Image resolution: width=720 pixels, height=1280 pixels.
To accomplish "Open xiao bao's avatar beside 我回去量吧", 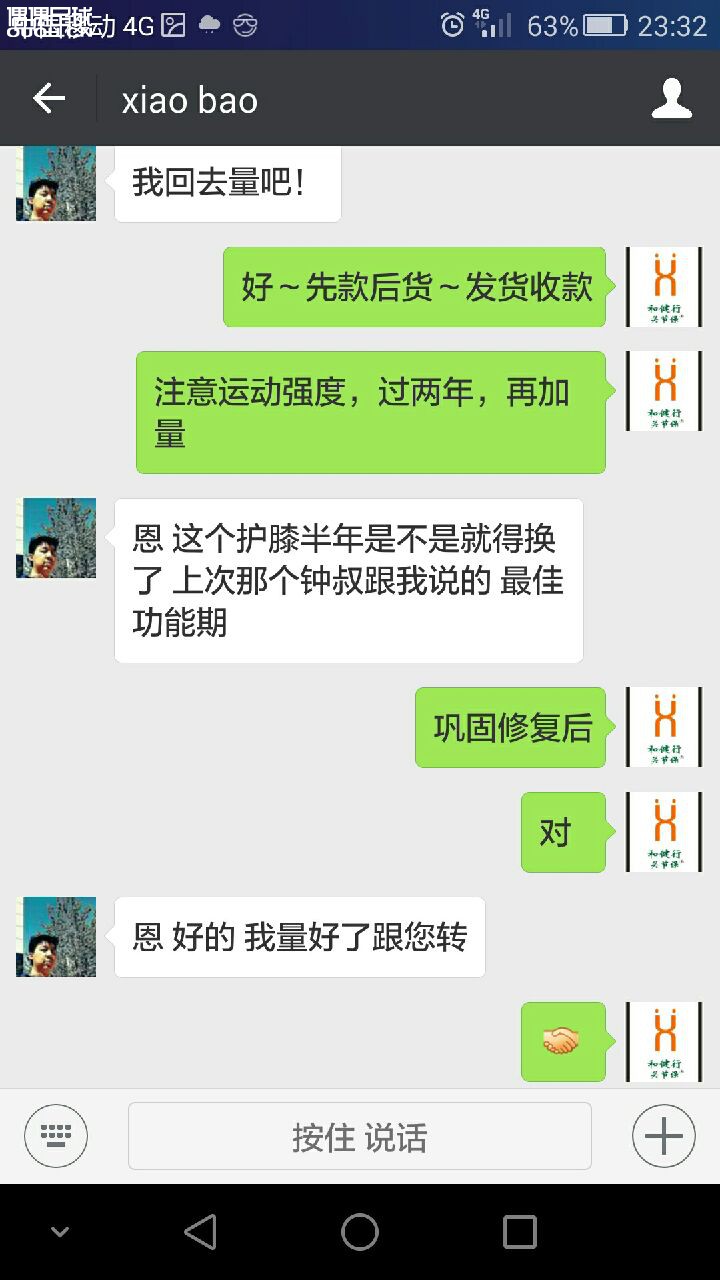I will click(x=56, y=183).
